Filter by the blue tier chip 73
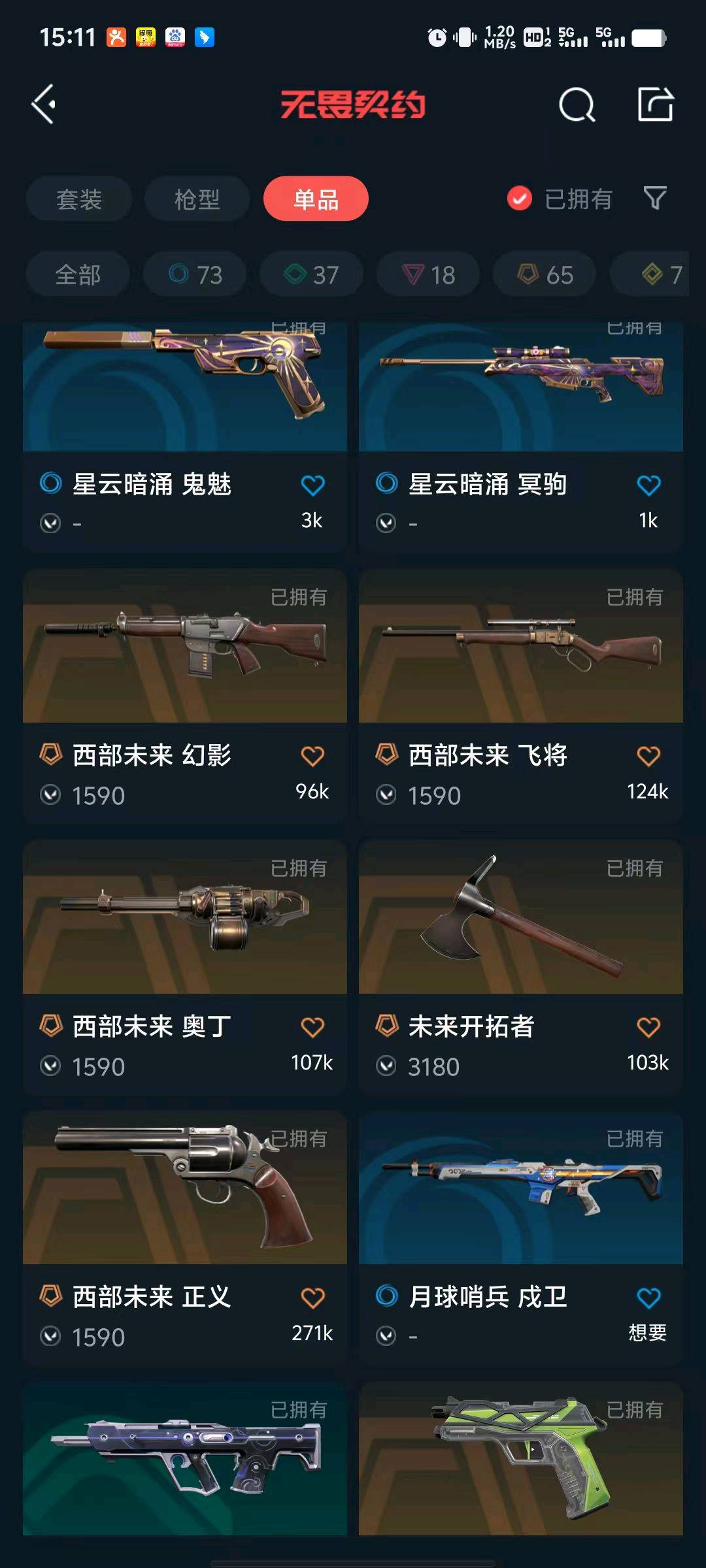This screenshot has width=706, height=1568. click(195, 274)
